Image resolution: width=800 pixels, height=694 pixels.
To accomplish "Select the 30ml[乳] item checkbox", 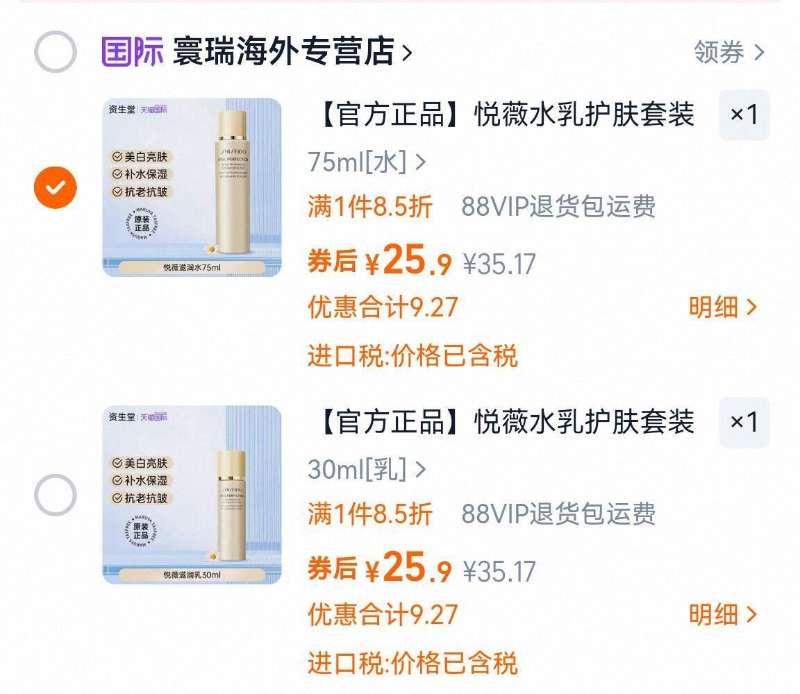I will (x=55, y=494).
